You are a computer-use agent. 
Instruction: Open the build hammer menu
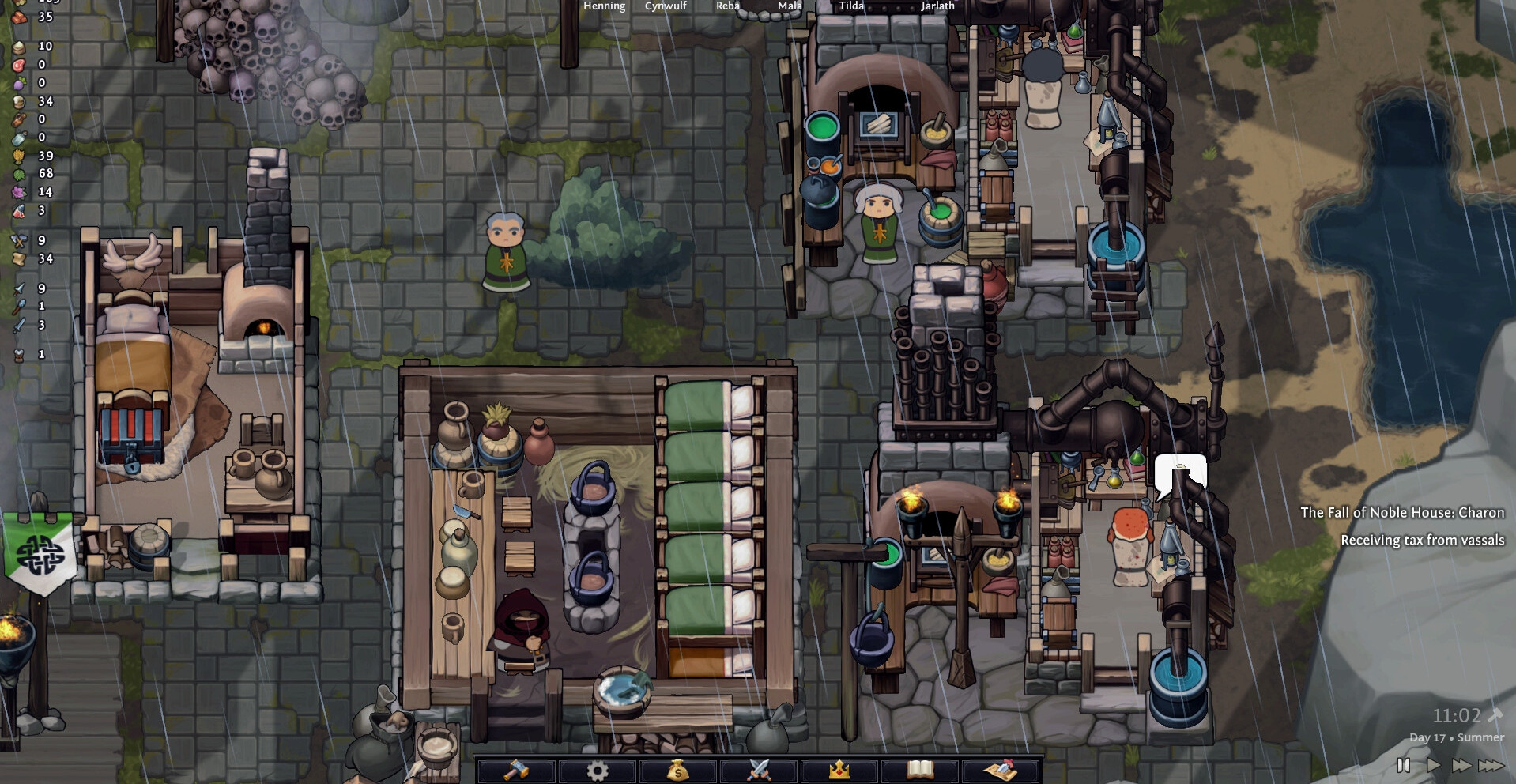click(516, 770)
